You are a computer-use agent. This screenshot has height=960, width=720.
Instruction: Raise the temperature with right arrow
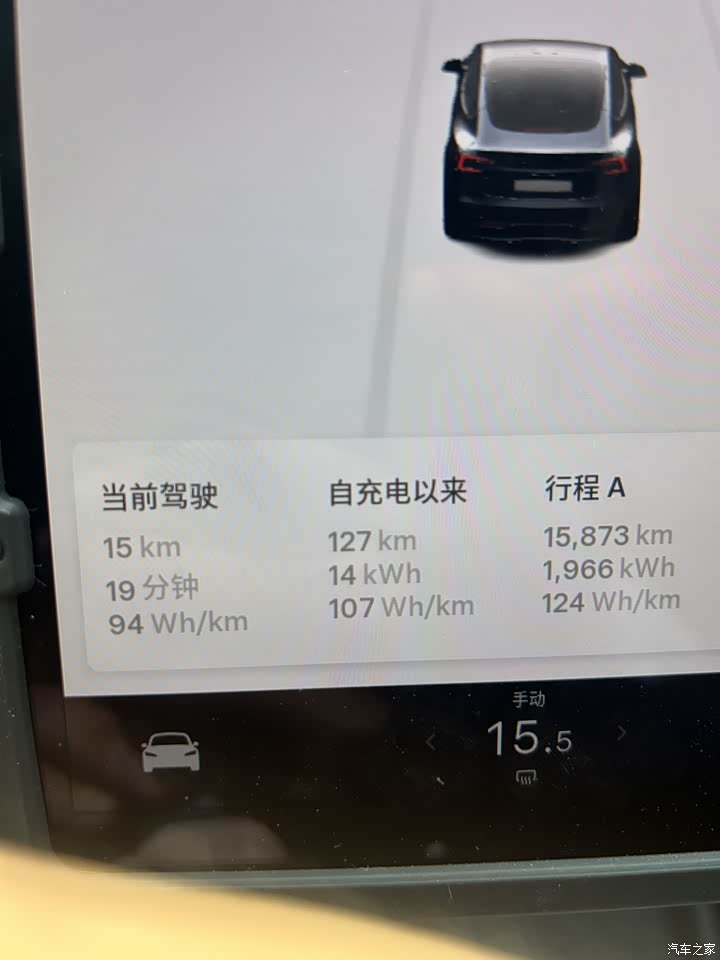point(622,733)
